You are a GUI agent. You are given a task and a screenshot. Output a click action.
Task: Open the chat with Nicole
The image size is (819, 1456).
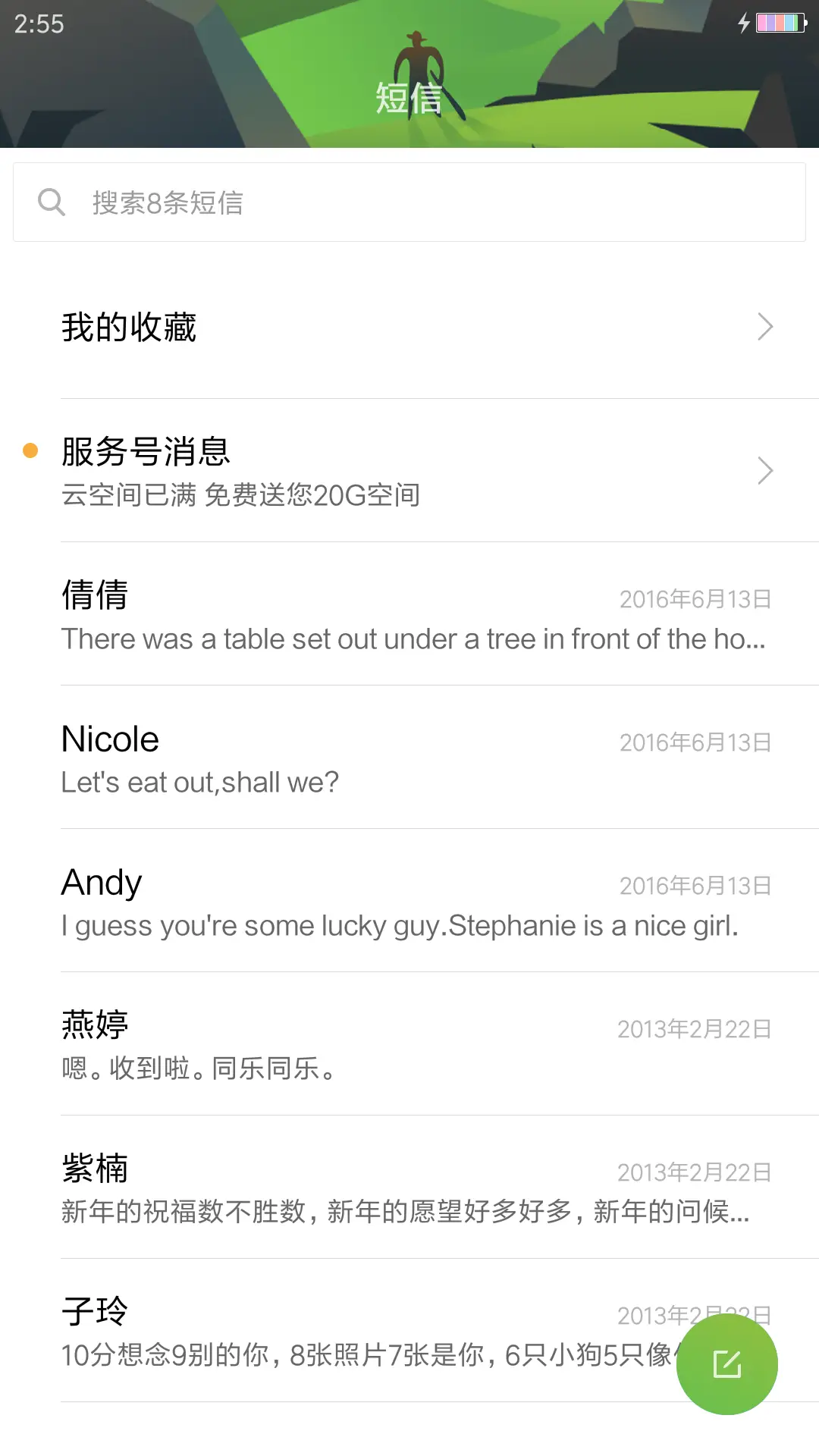[x=409, y=758]
